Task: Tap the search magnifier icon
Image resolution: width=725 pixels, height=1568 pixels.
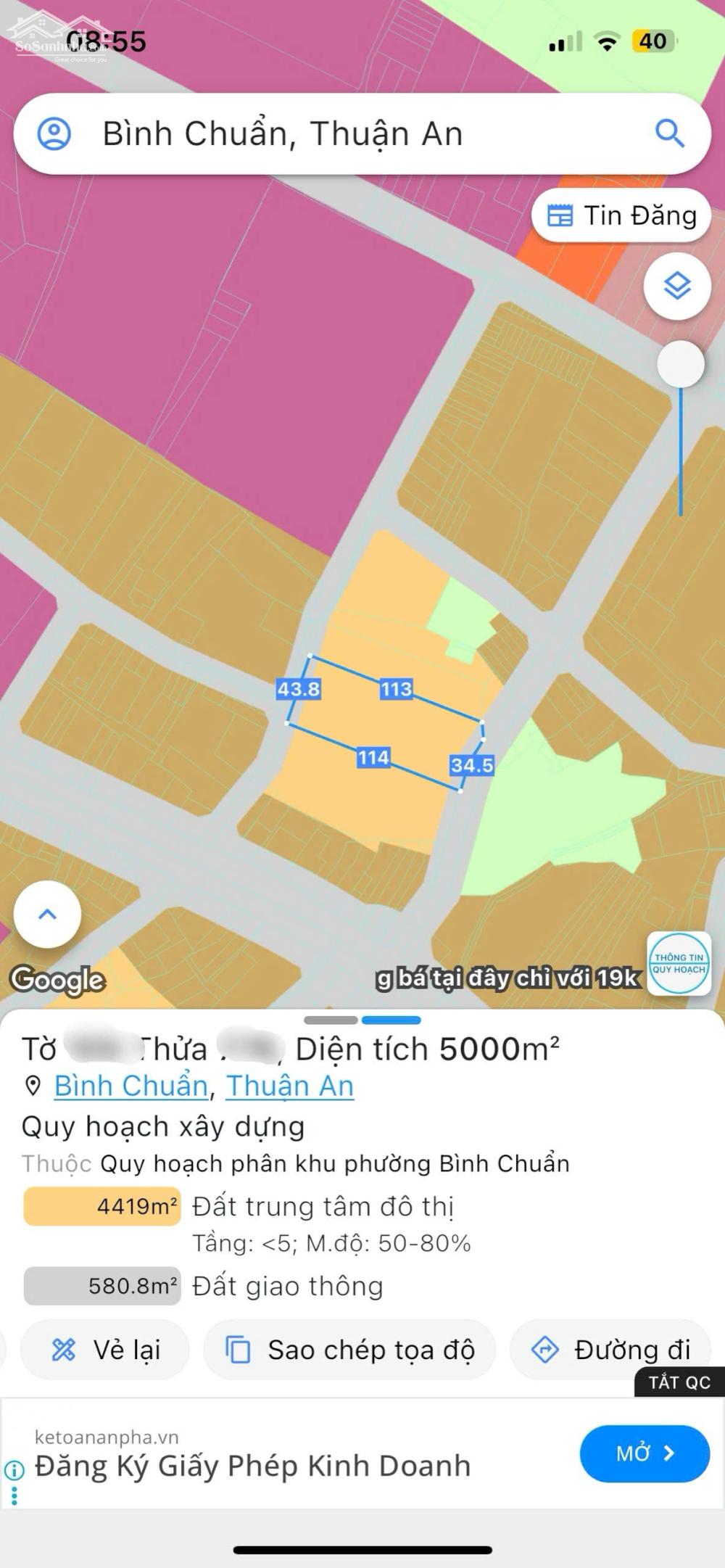Action: coord(669,134)
